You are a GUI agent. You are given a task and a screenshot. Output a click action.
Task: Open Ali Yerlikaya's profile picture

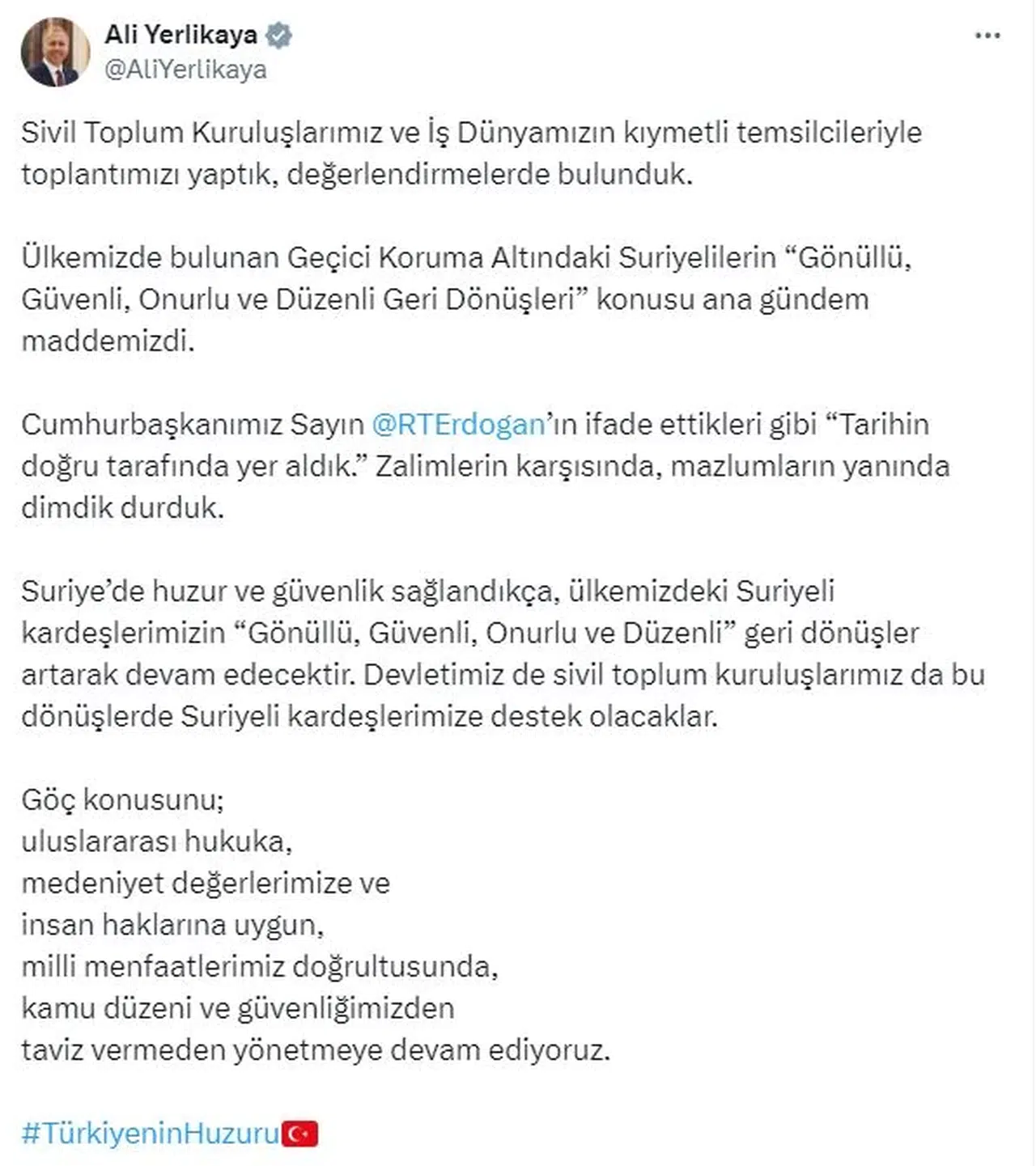point(56,52)
